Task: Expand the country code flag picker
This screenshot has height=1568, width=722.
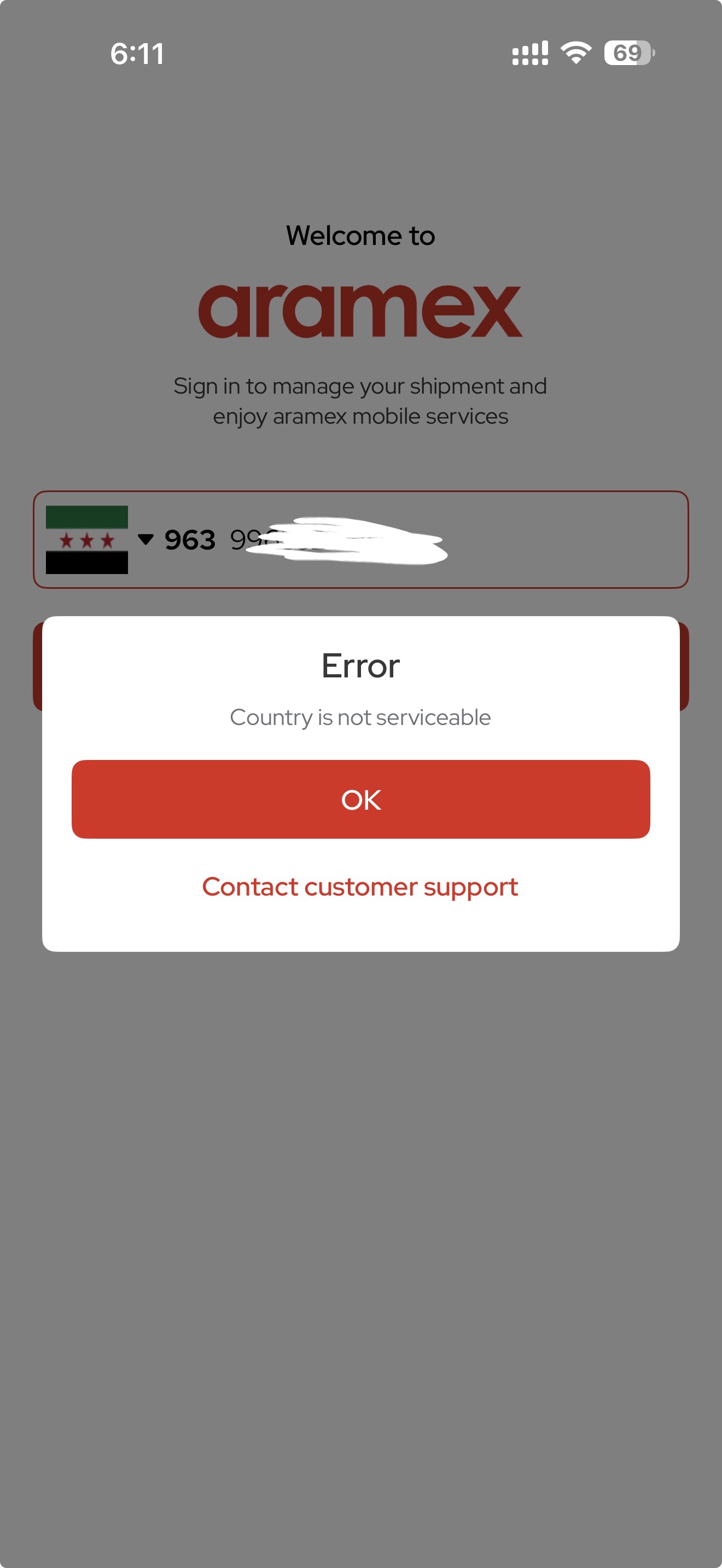Action: click(100, 539)
